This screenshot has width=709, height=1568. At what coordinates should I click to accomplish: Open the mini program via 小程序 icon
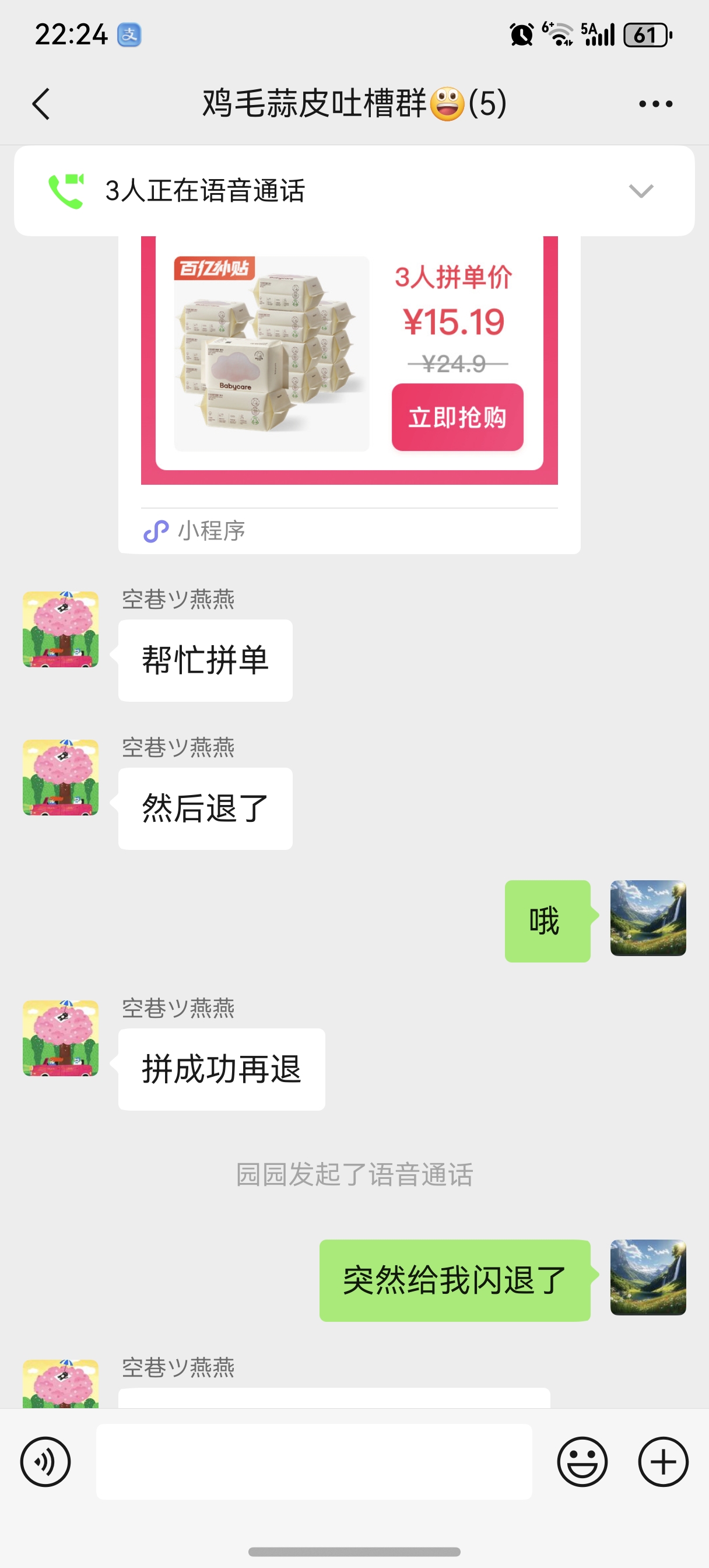coord(156,530)
